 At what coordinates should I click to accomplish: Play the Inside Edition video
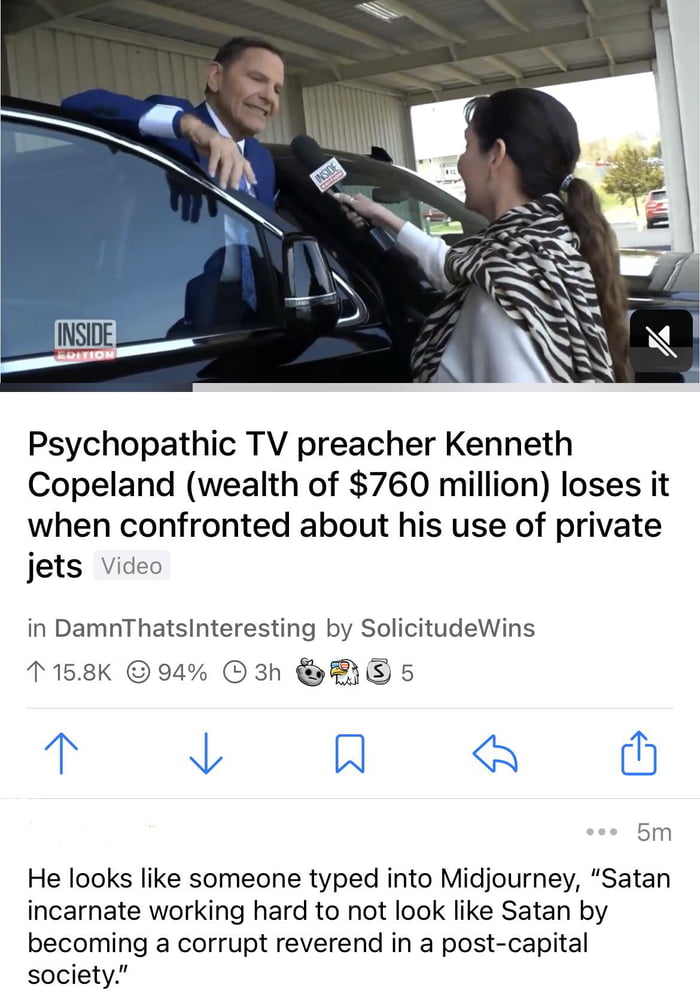tap(350, 190)
